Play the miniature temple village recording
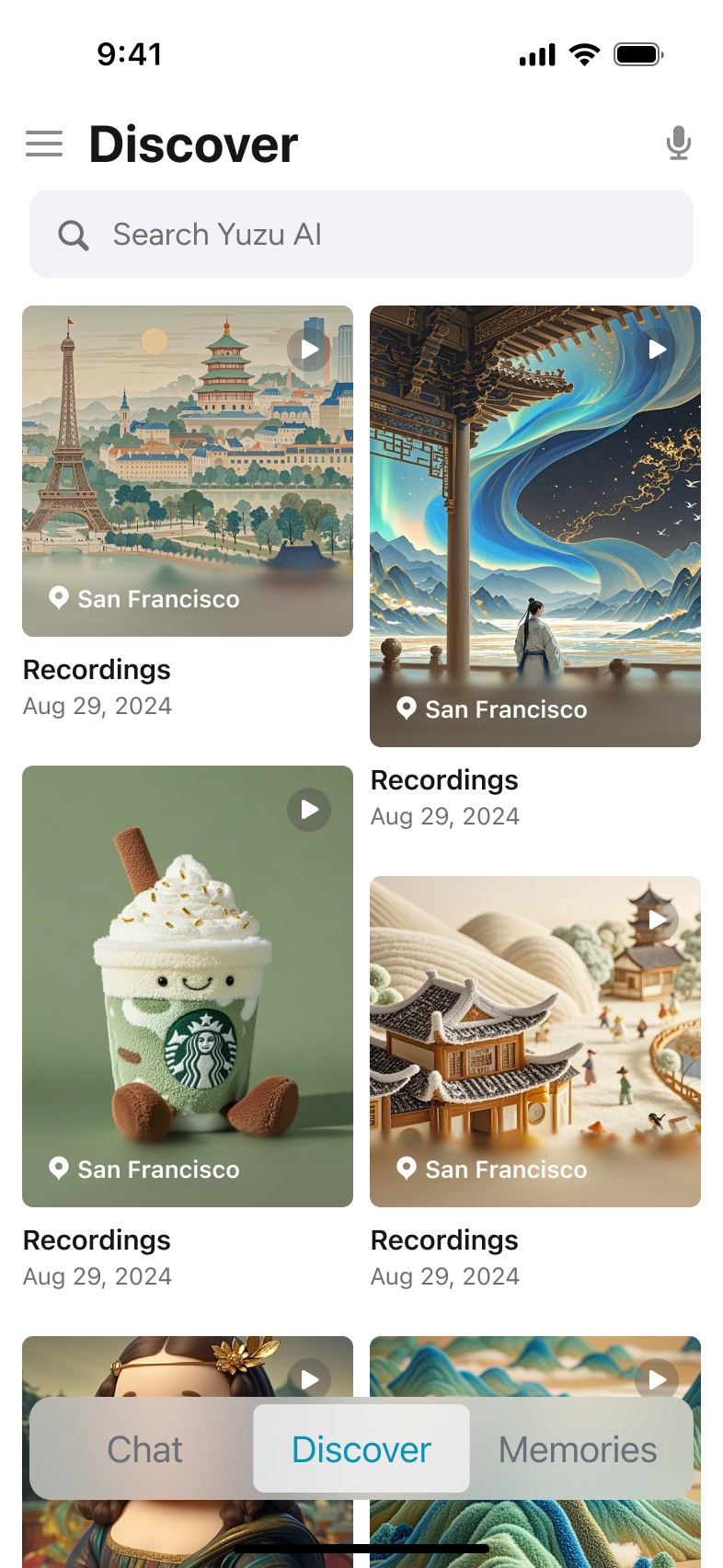 point(658,920)
